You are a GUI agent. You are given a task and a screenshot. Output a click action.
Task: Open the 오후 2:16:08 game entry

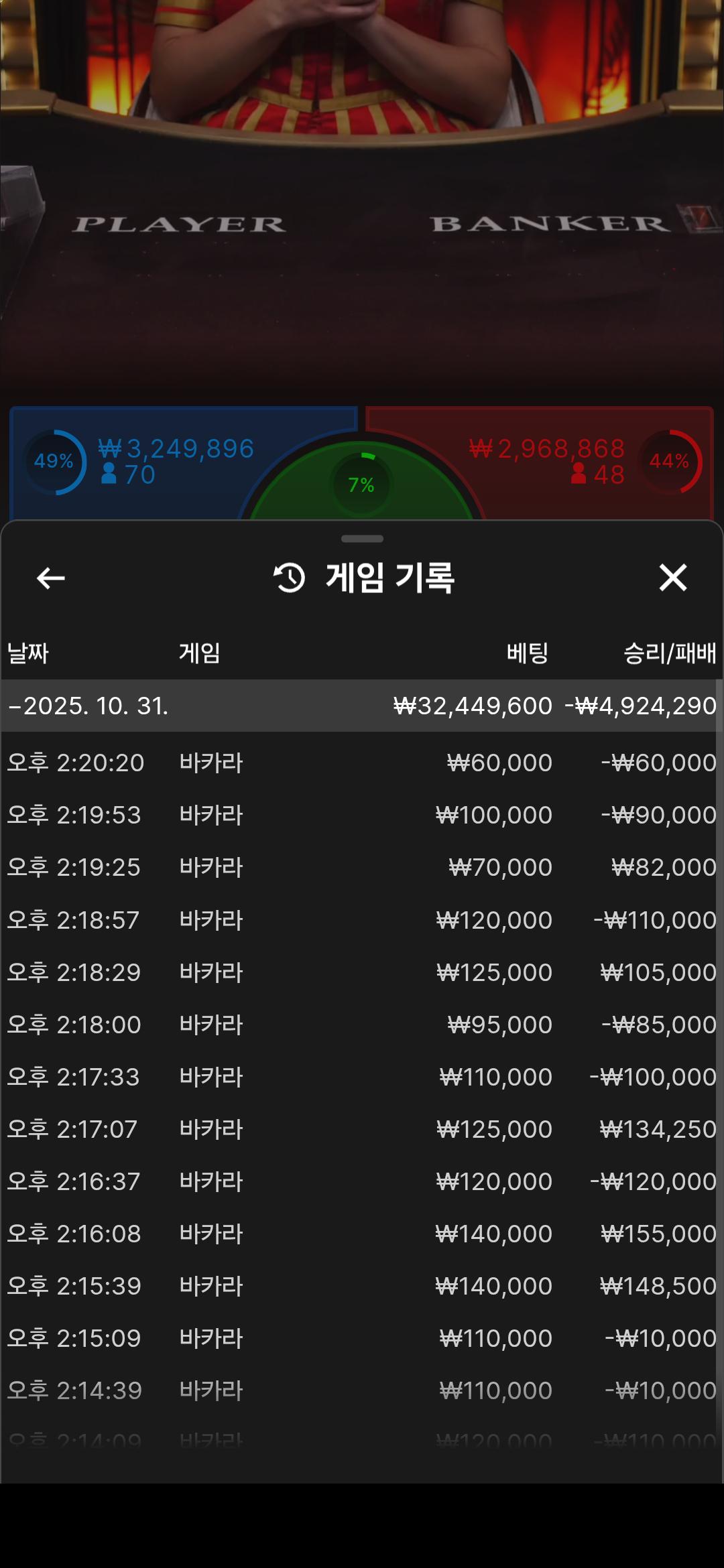[362, 1234]
